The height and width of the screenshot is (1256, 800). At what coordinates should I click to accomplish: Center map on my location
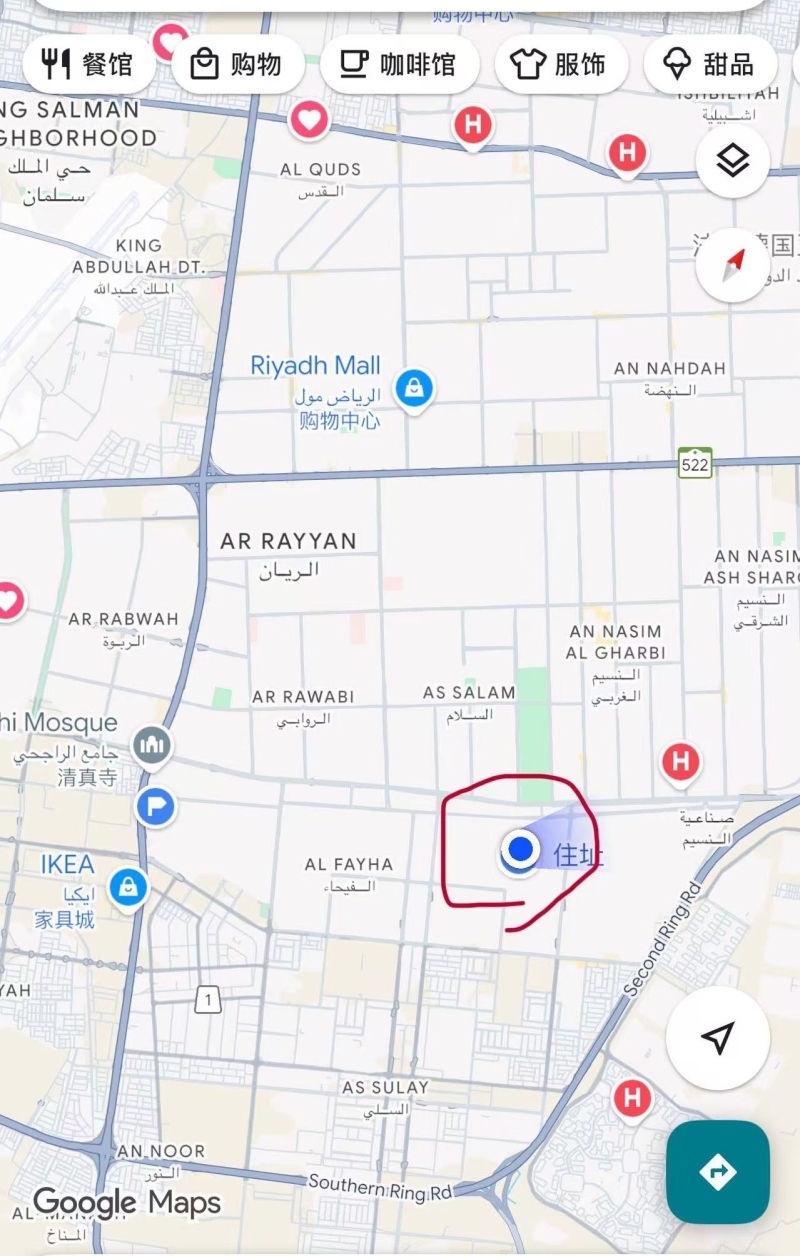717,1038
